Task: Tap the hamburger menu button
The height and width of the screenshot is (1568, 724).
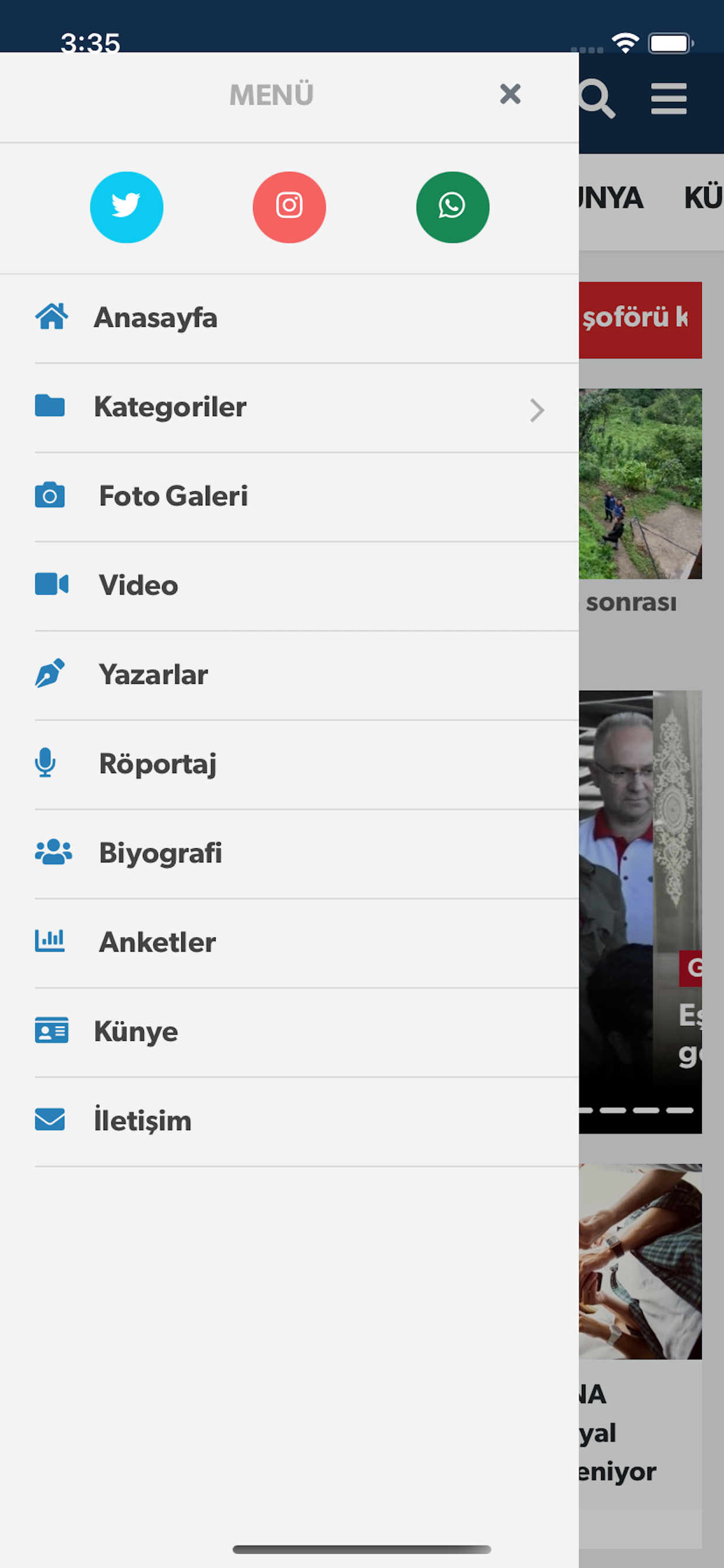Action: coord(668,98)
